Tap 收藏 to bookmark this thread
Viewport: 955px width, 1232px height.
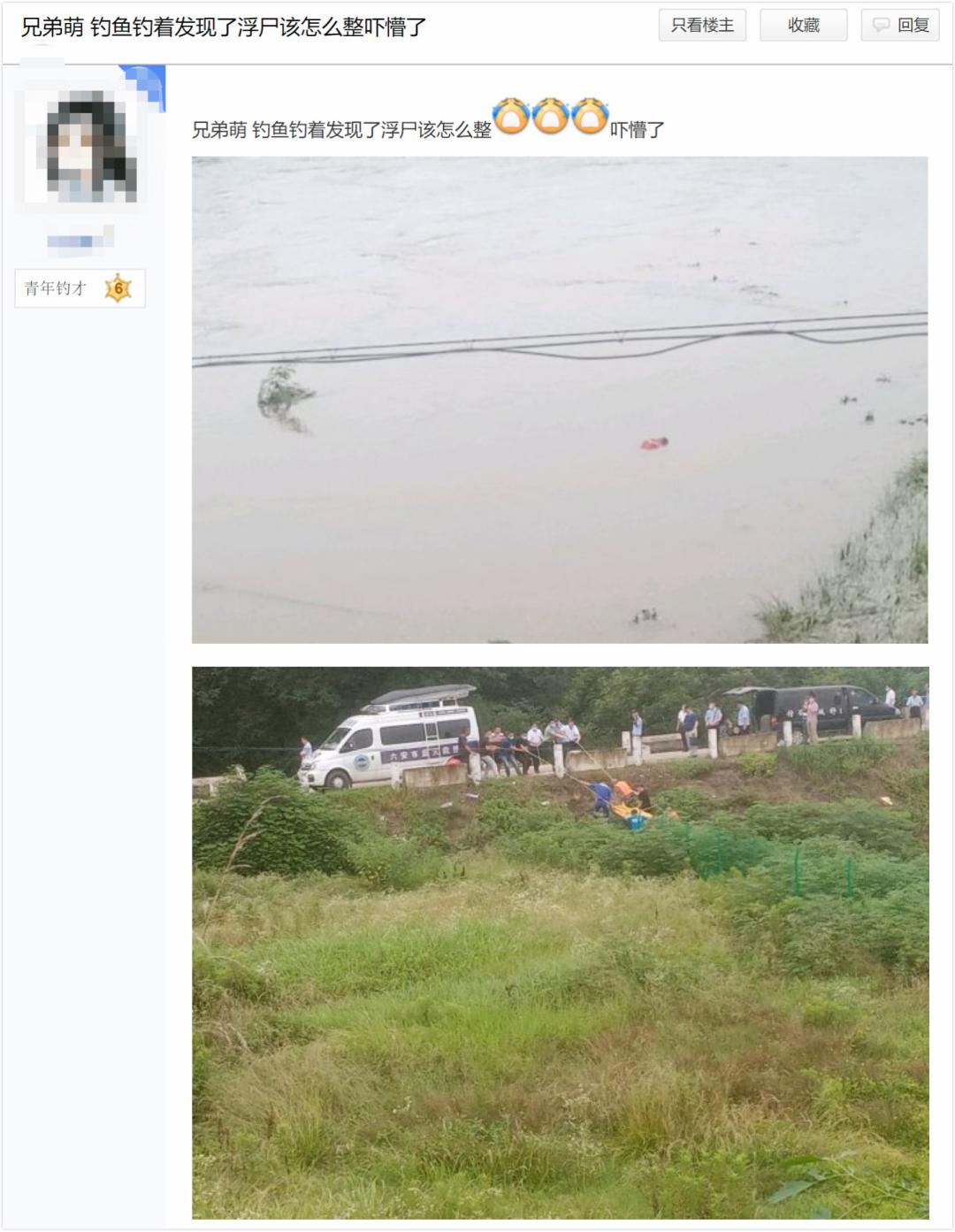pyautogui.click(x=804, y=26)
